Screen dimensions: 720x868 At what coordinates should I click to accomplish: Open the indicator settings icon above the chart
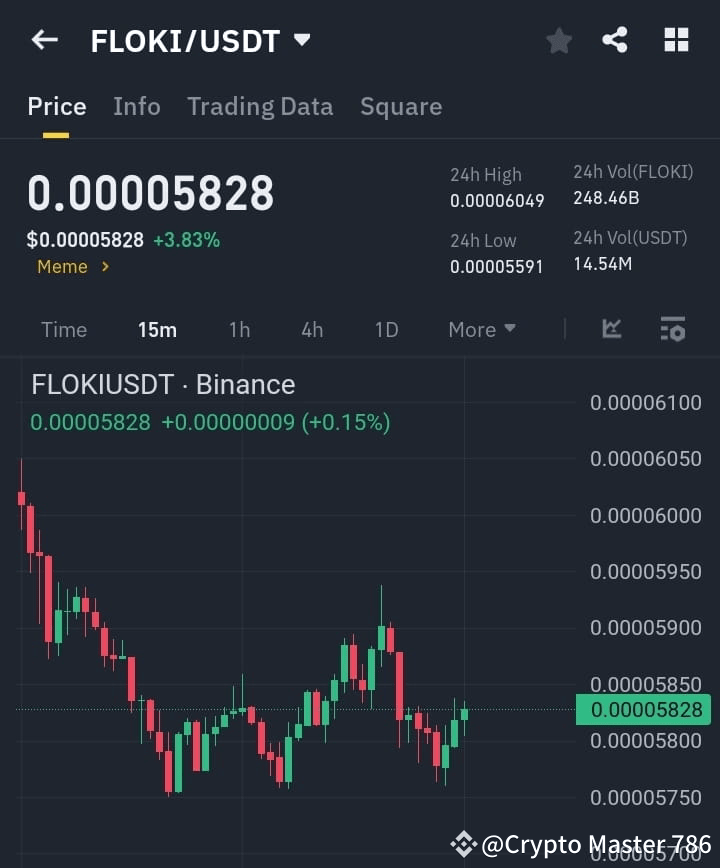[672, 329]
